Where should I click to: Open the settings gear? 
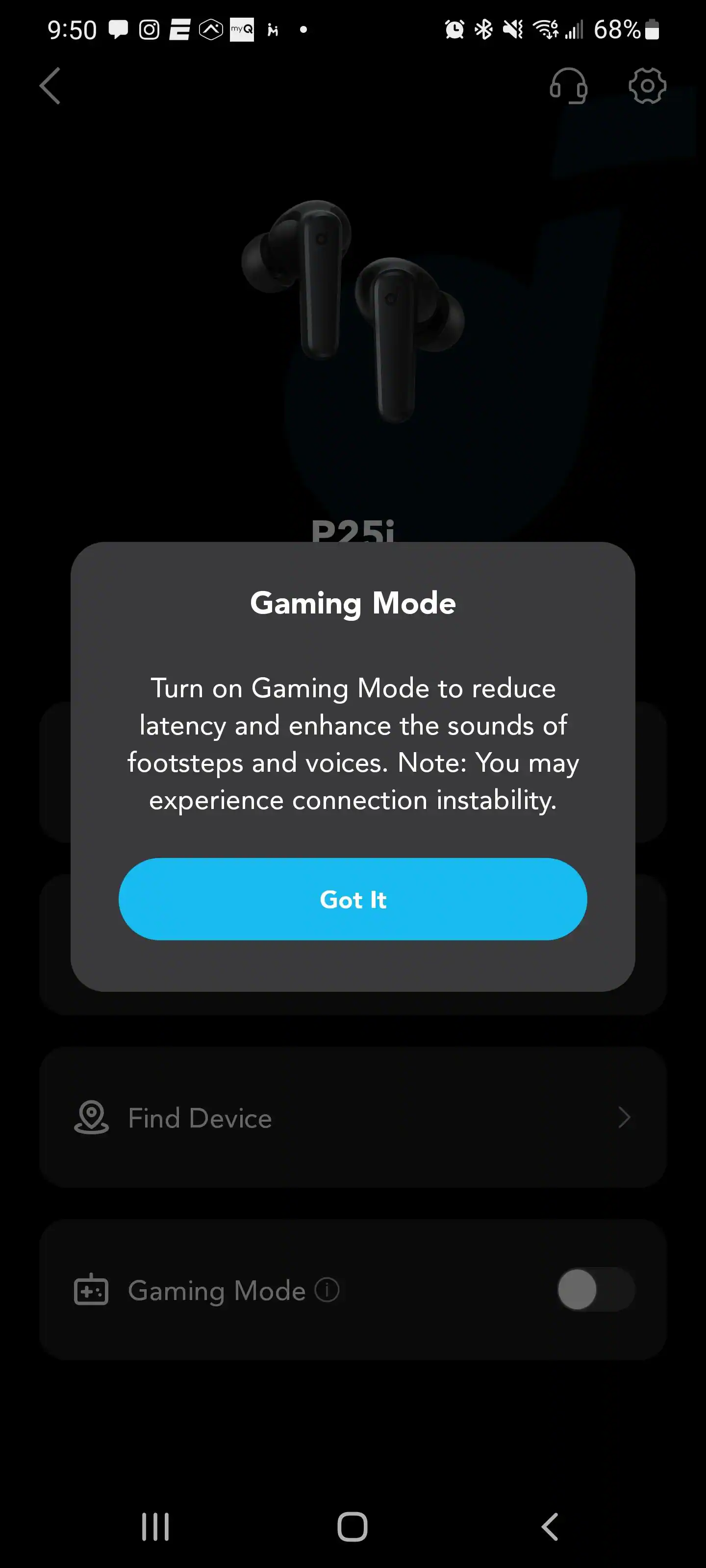pos(647,86)
